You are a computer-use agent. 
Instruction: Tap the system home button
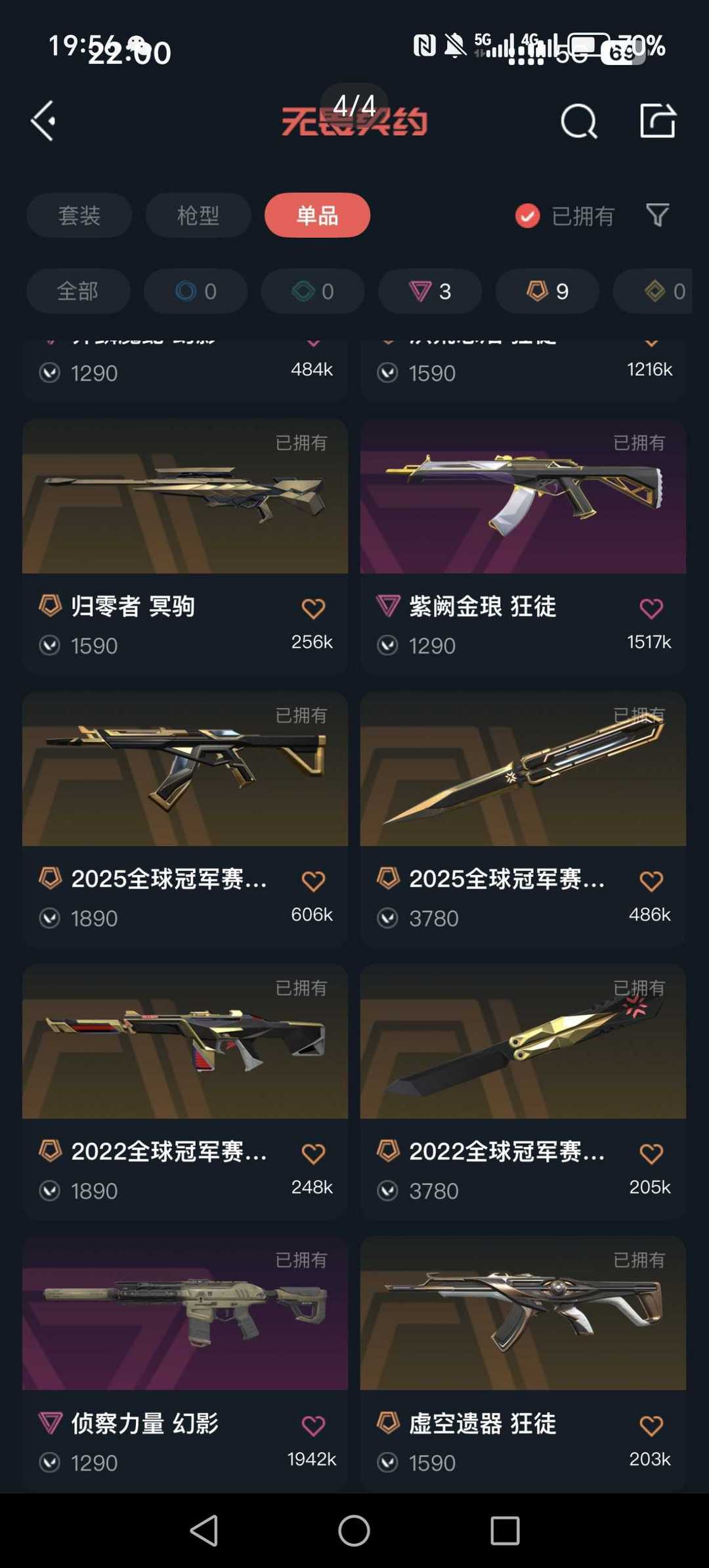[354, 1531]
